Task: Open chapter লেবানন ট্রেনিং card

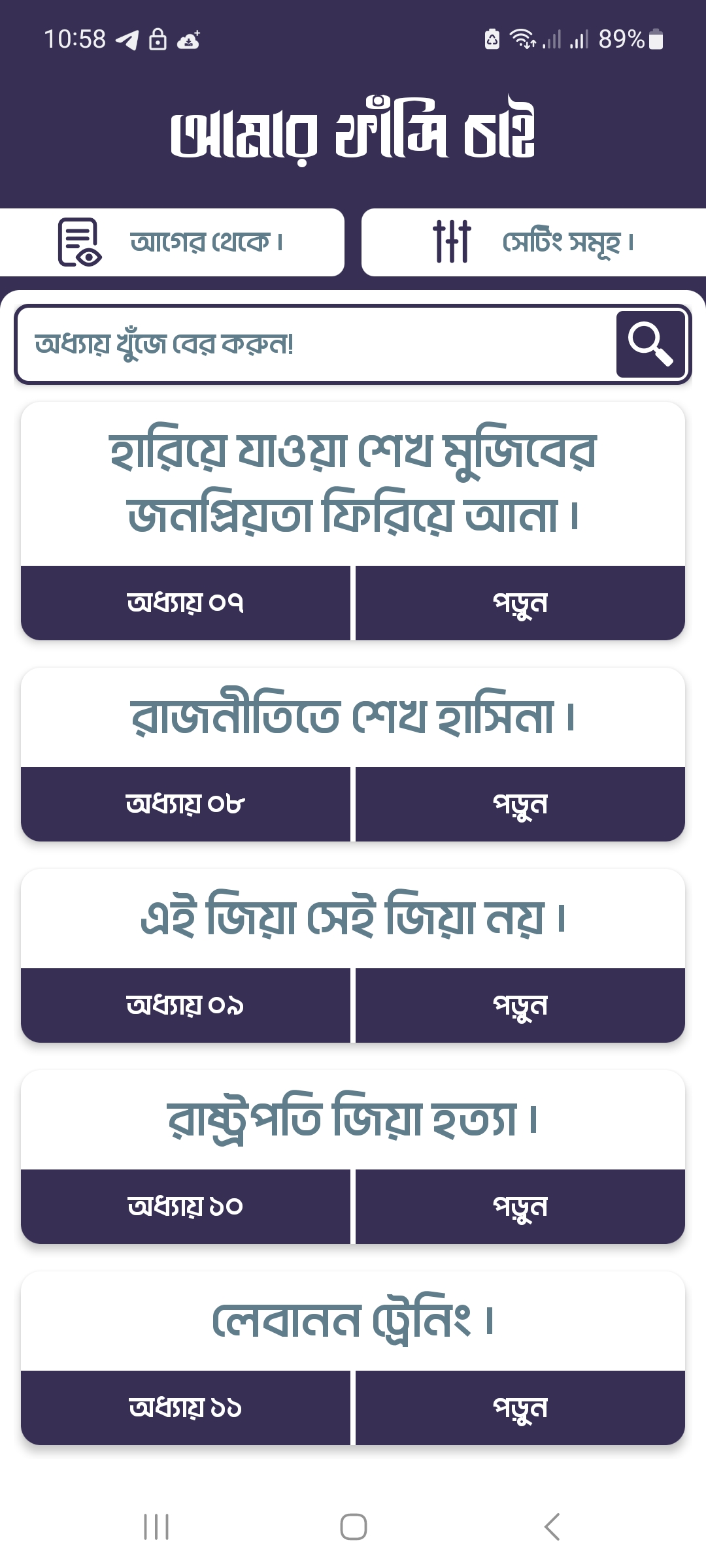Action: 353,1321
